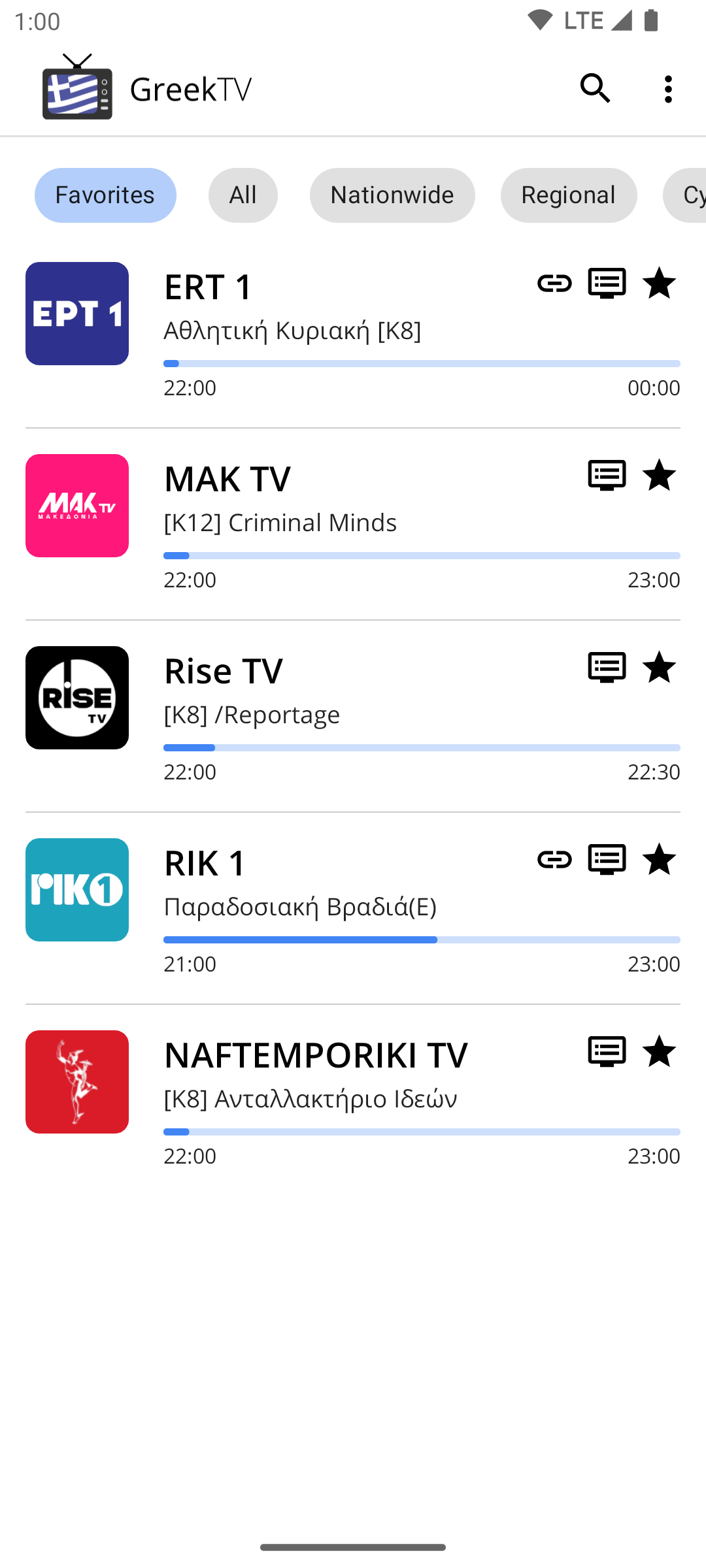Open the EPG icon for NAFTEMPORIKI TV
This screenshot has height=1568, width=706.
click(606, 1052)
